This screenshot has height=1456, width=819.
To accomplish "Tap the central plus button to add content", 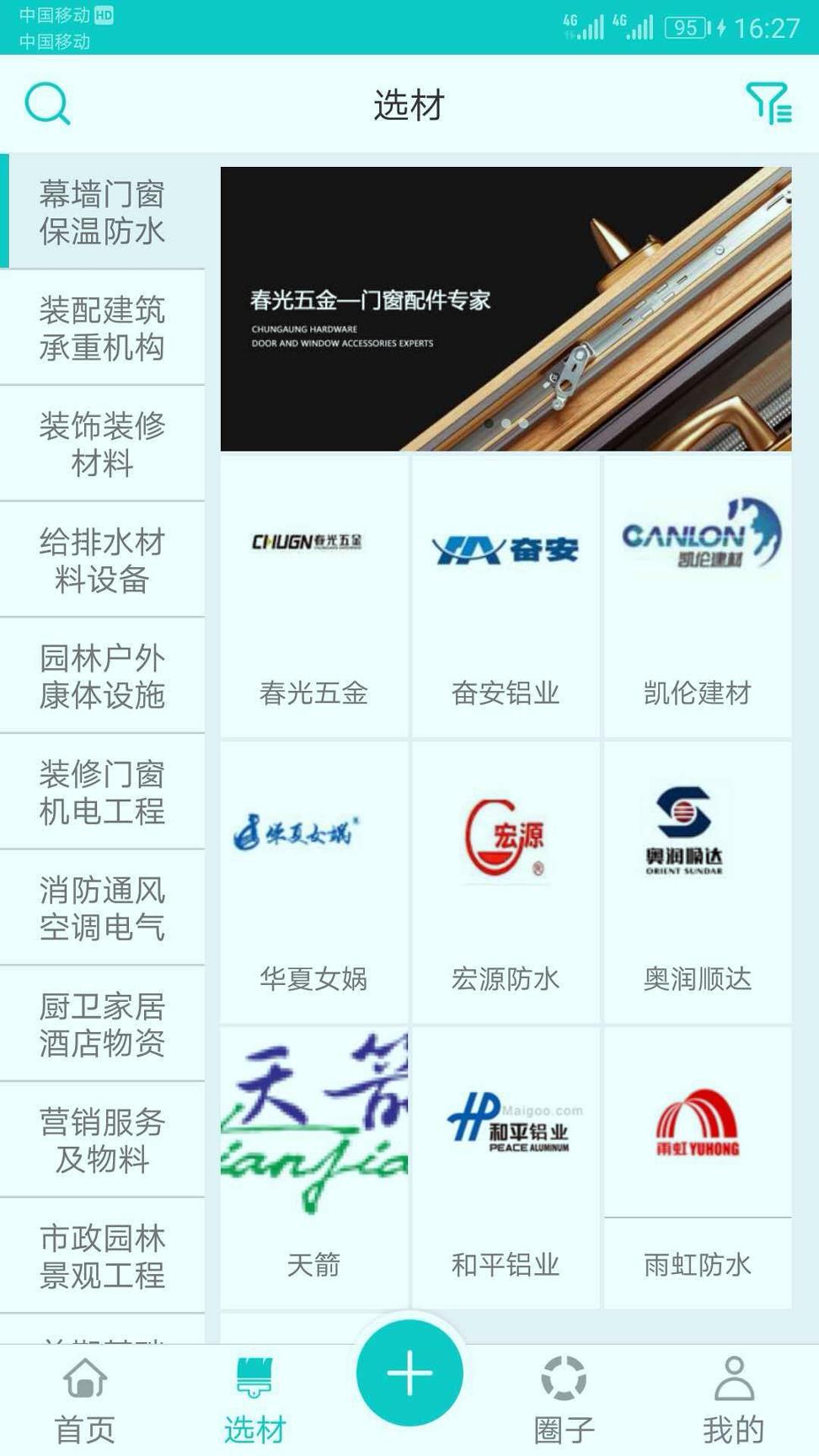I will pyautogui.click(x=409, y=1372).
